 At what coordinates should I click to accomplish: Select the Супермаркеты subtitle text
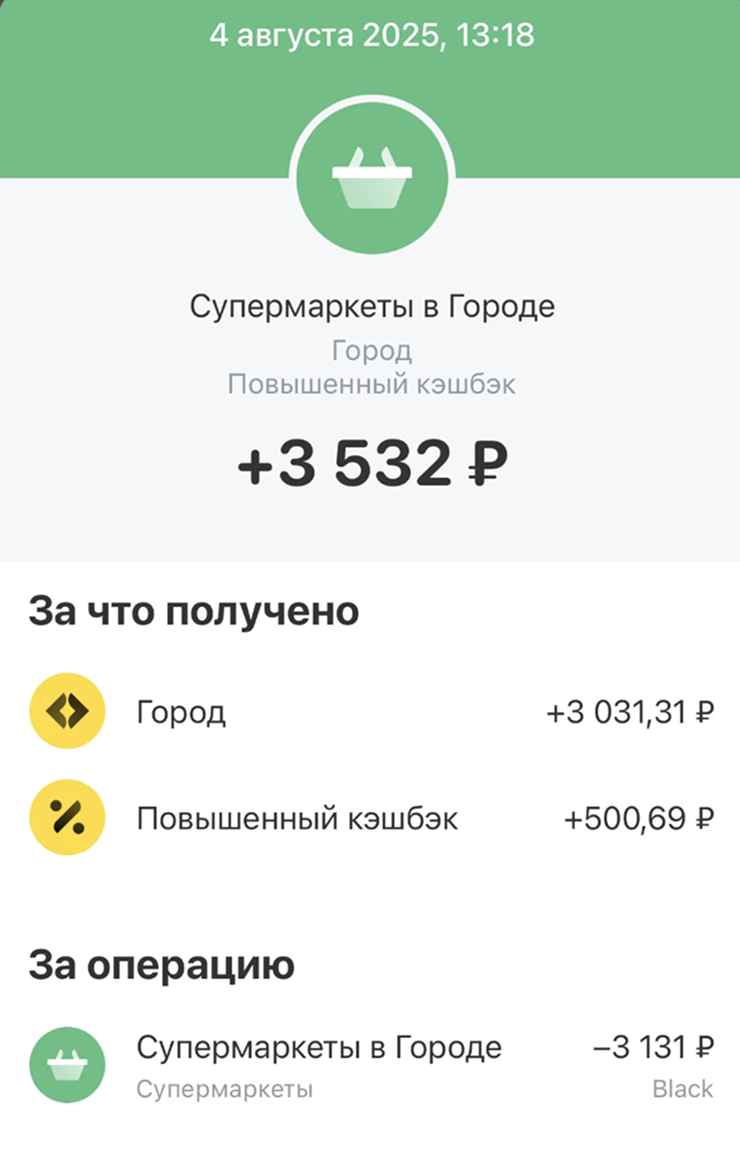(224, 1090)
